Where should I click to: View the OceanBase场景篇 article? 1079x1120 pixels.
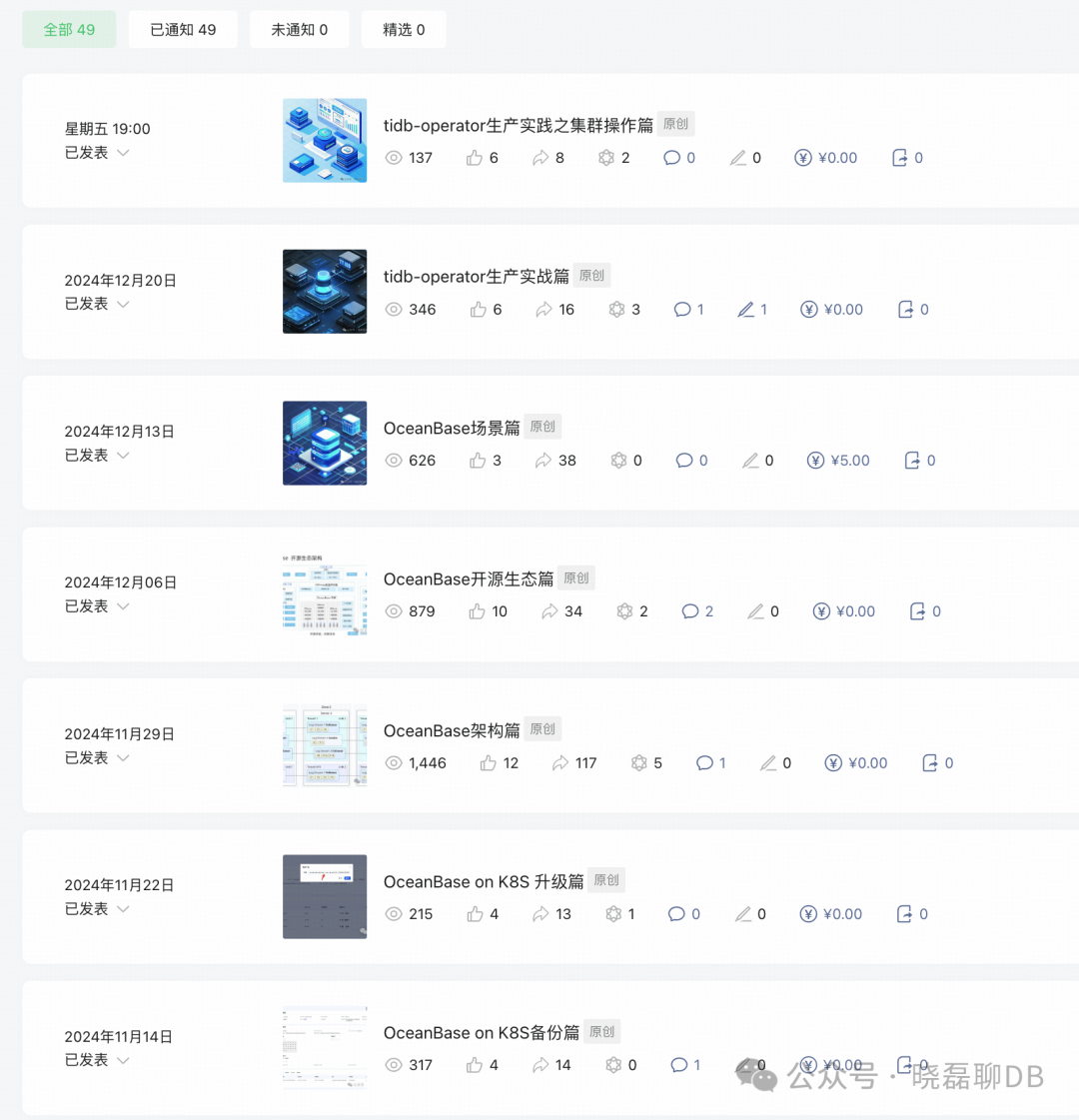[452, 429]
